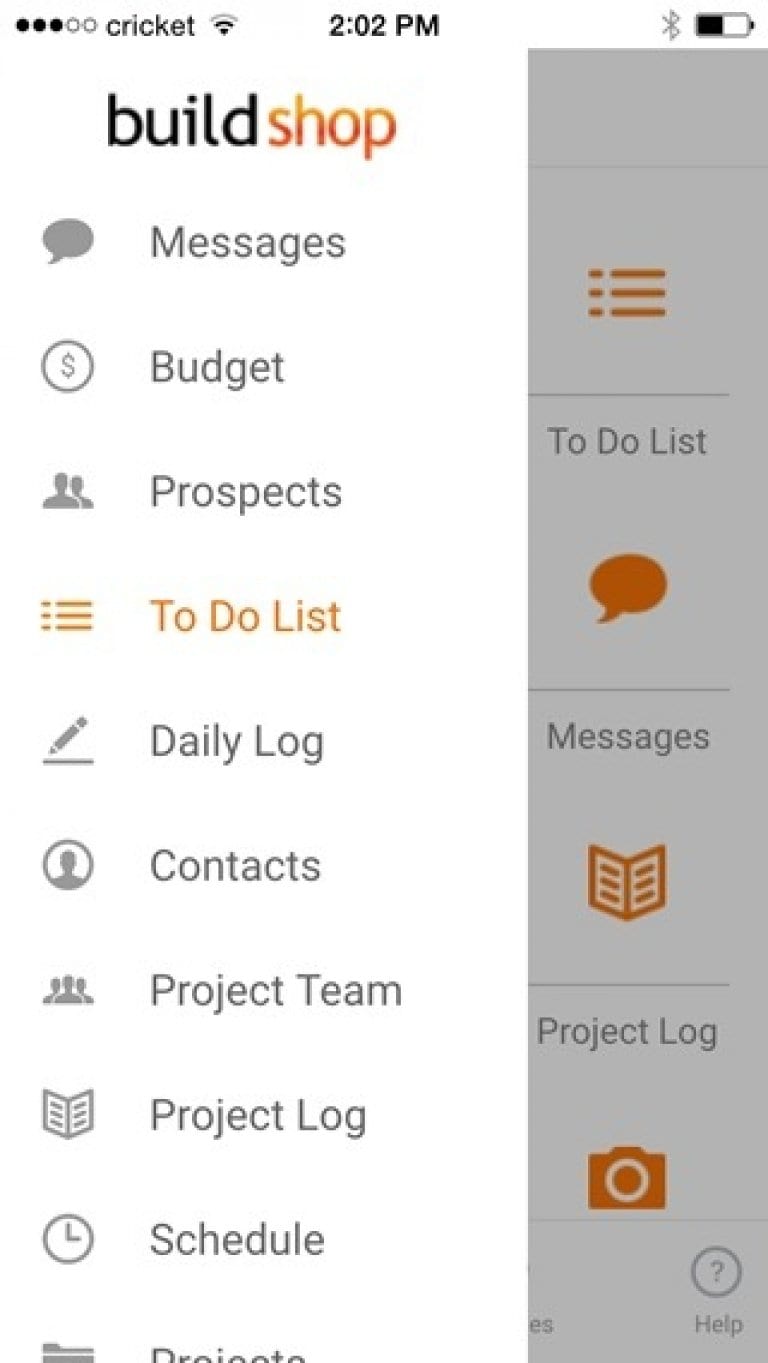Open Messages from the side menu
This screenshot has width=768, height=1363.
(247, 243)
